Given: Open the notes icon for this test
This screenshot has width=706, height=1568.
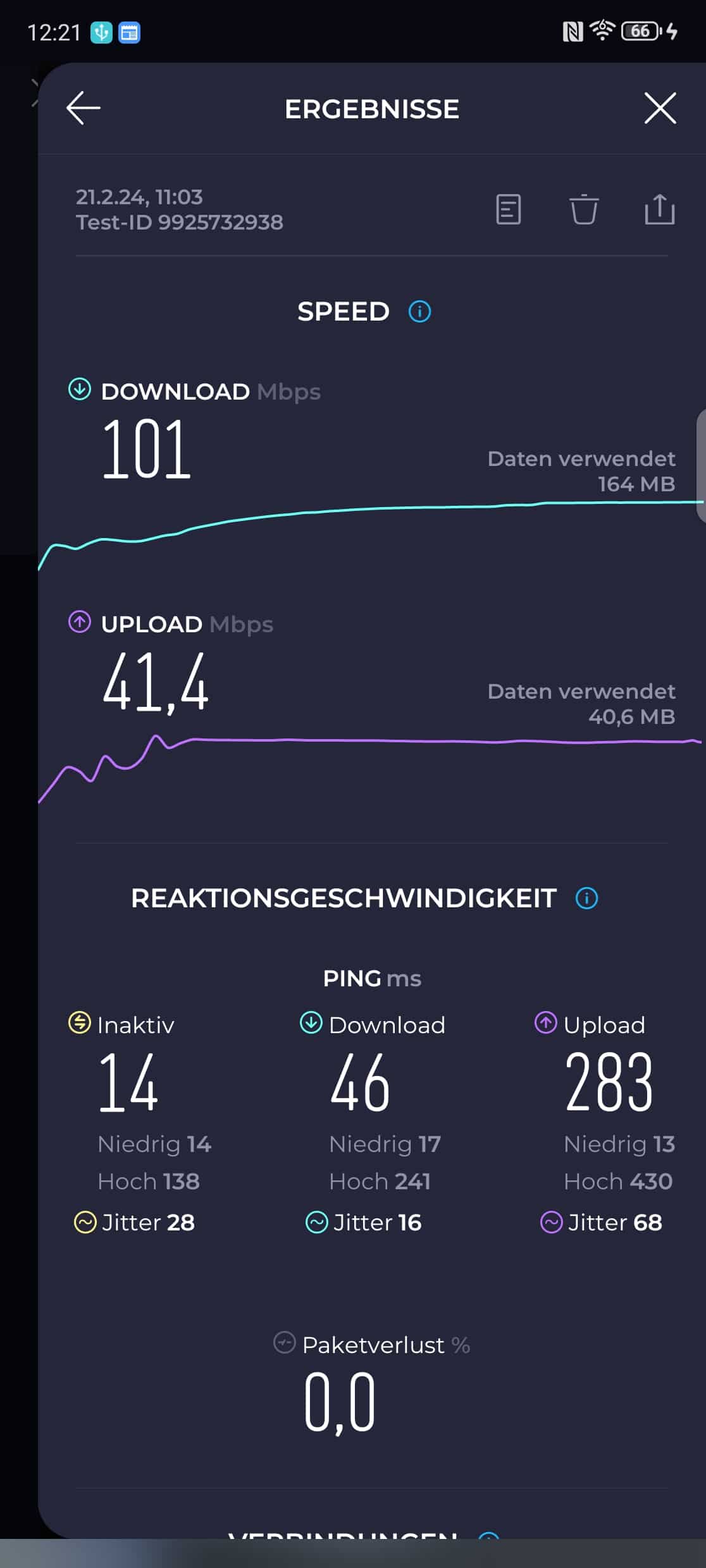Looking at the screenshot, I should pos(508,209).
